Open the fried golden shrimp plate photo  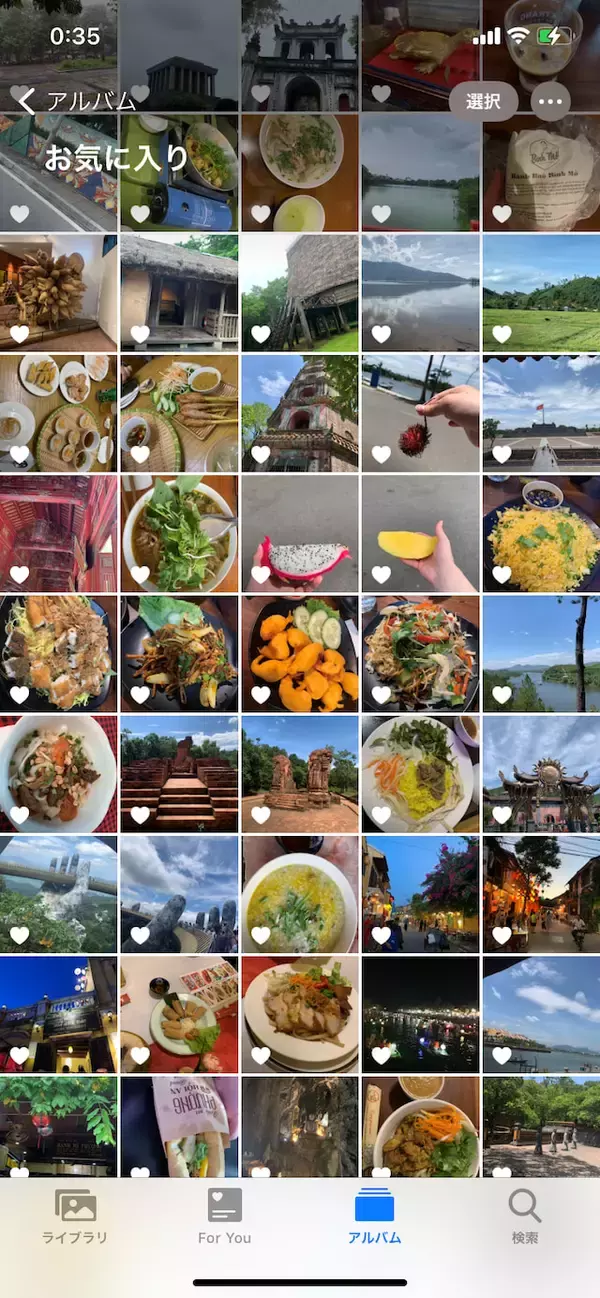pyautogui.click(x=299, y=653)
